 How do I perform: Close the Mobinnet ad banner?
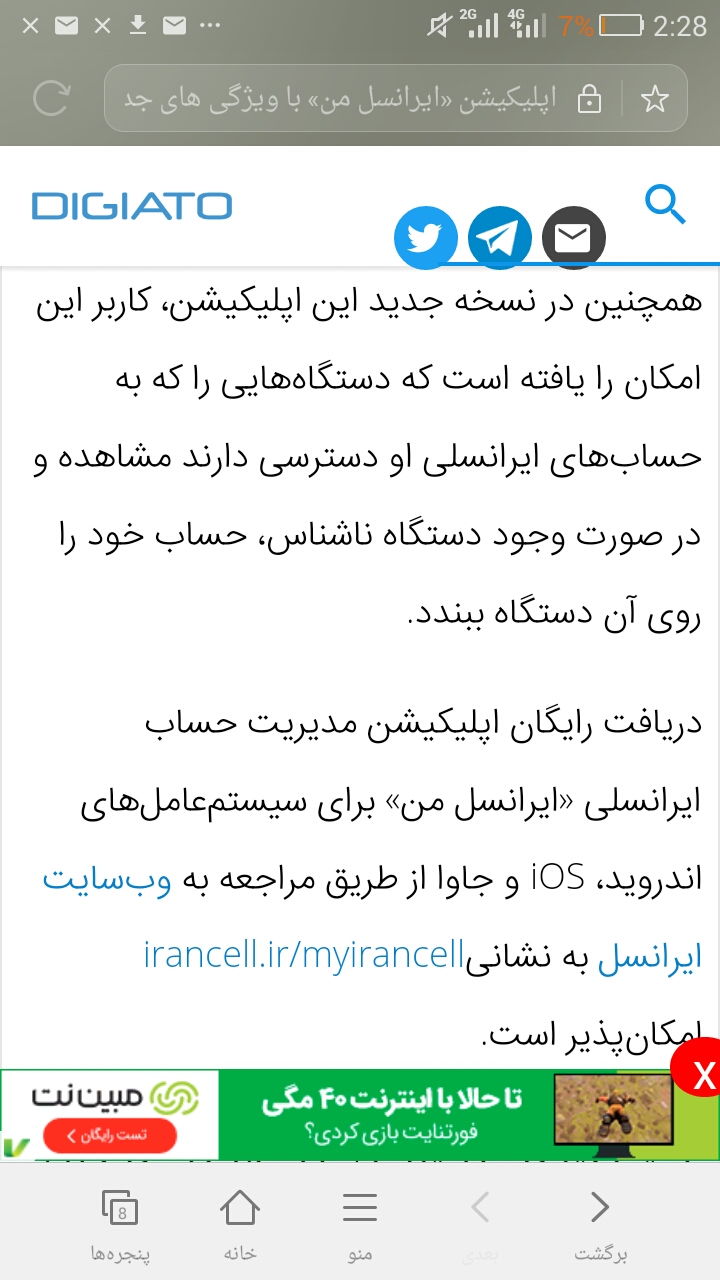click(703, 1073)
